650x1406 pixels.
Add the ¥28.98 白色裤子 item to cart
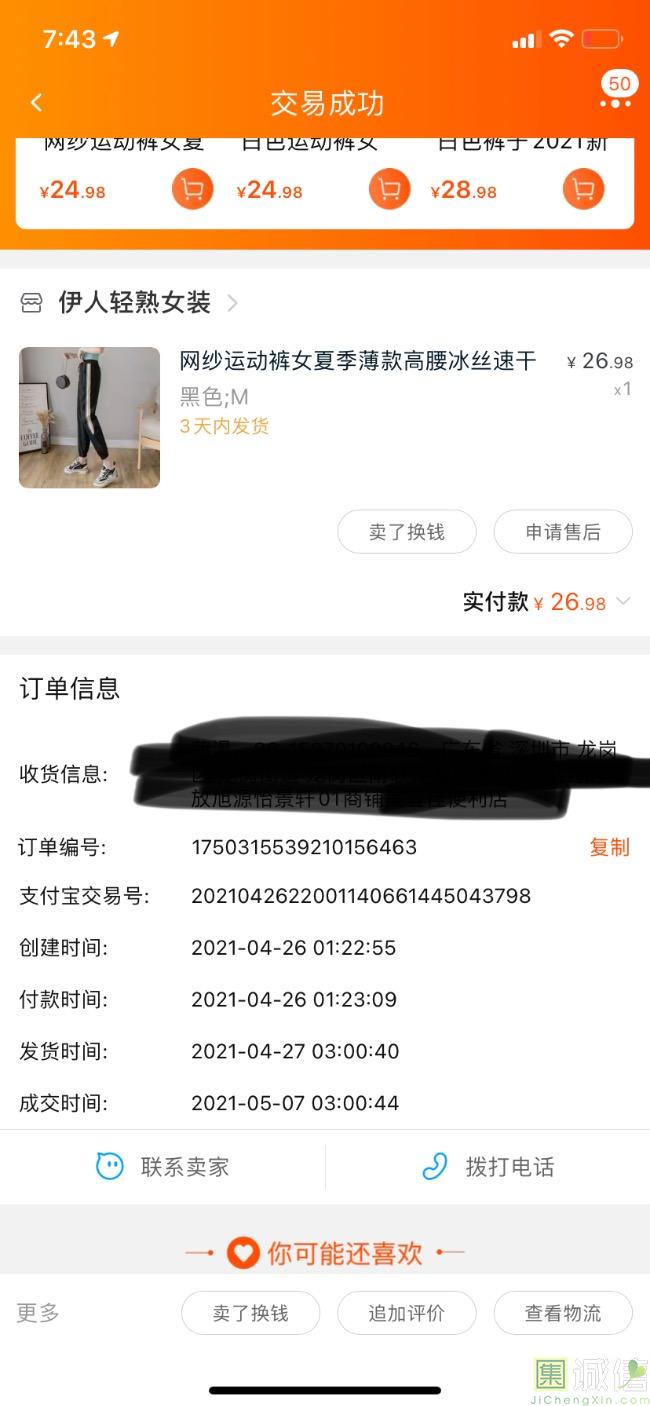pyautogui.click(x=583, y=189)
